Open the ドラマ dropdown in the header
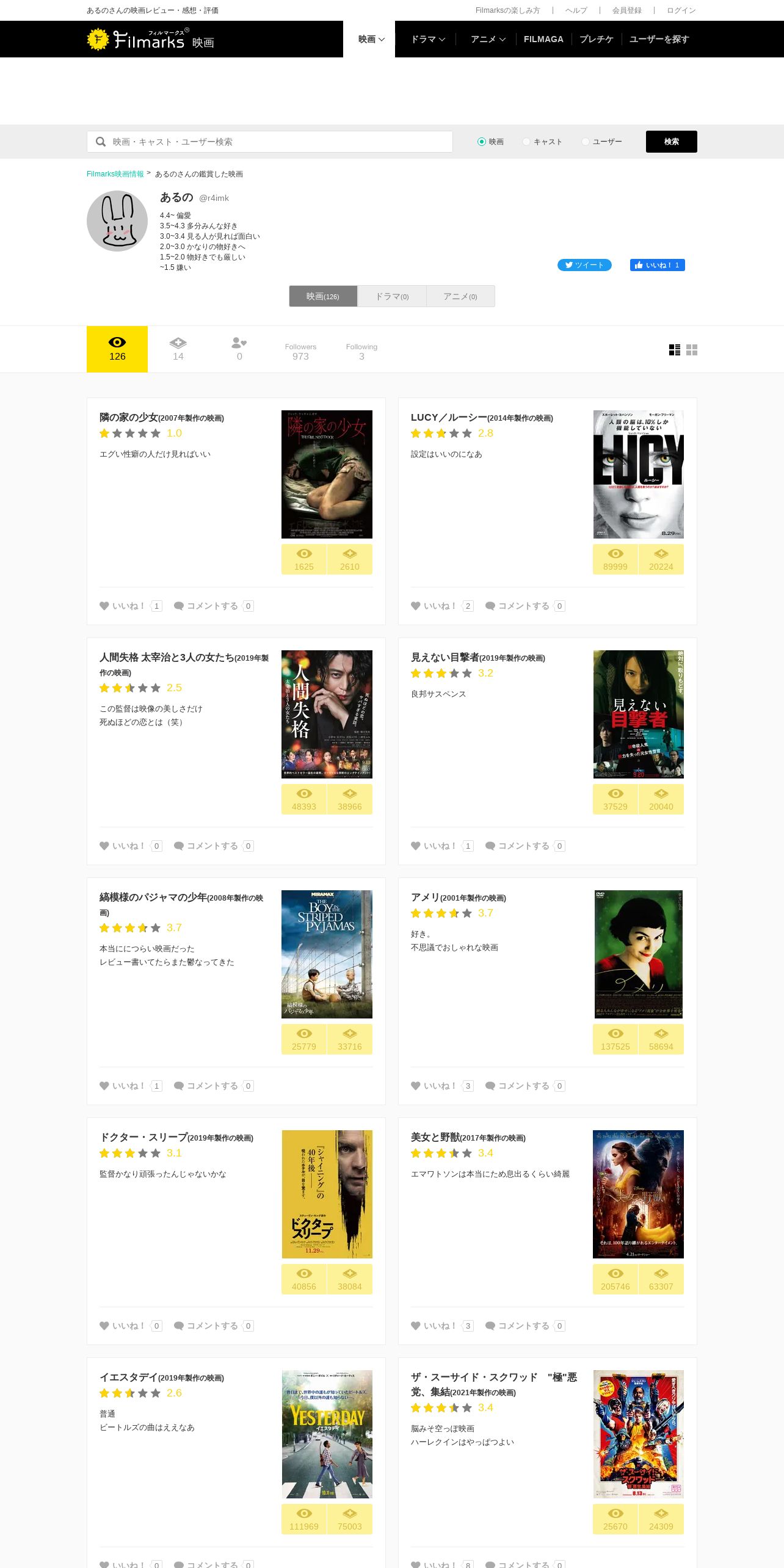The width and height of the screenshot is (784, 1568). click(x=428, y=39)
